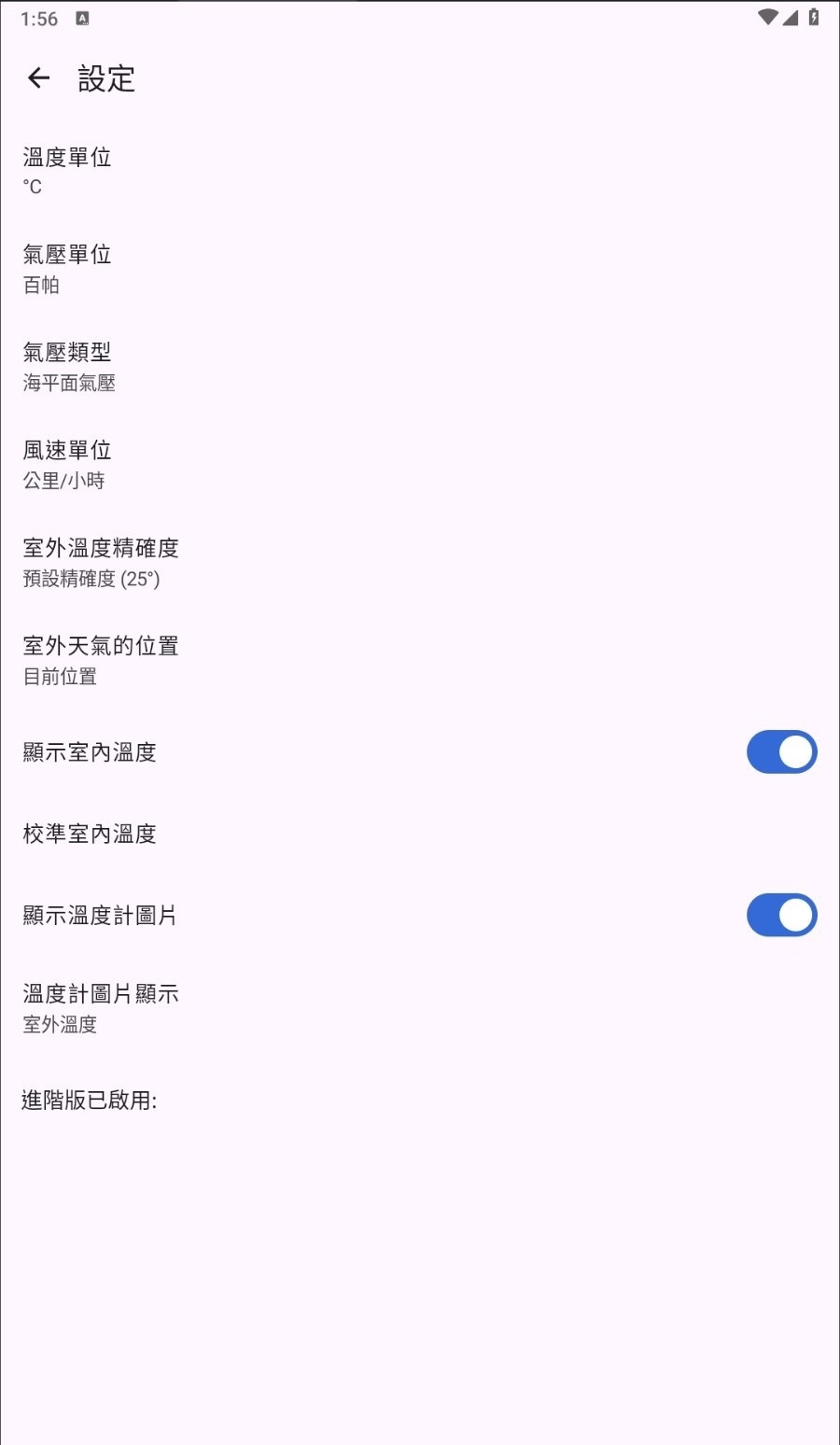Tap the Wi-Fi status bar icon
Viewport: 840px width, 1445px height.
767,15
